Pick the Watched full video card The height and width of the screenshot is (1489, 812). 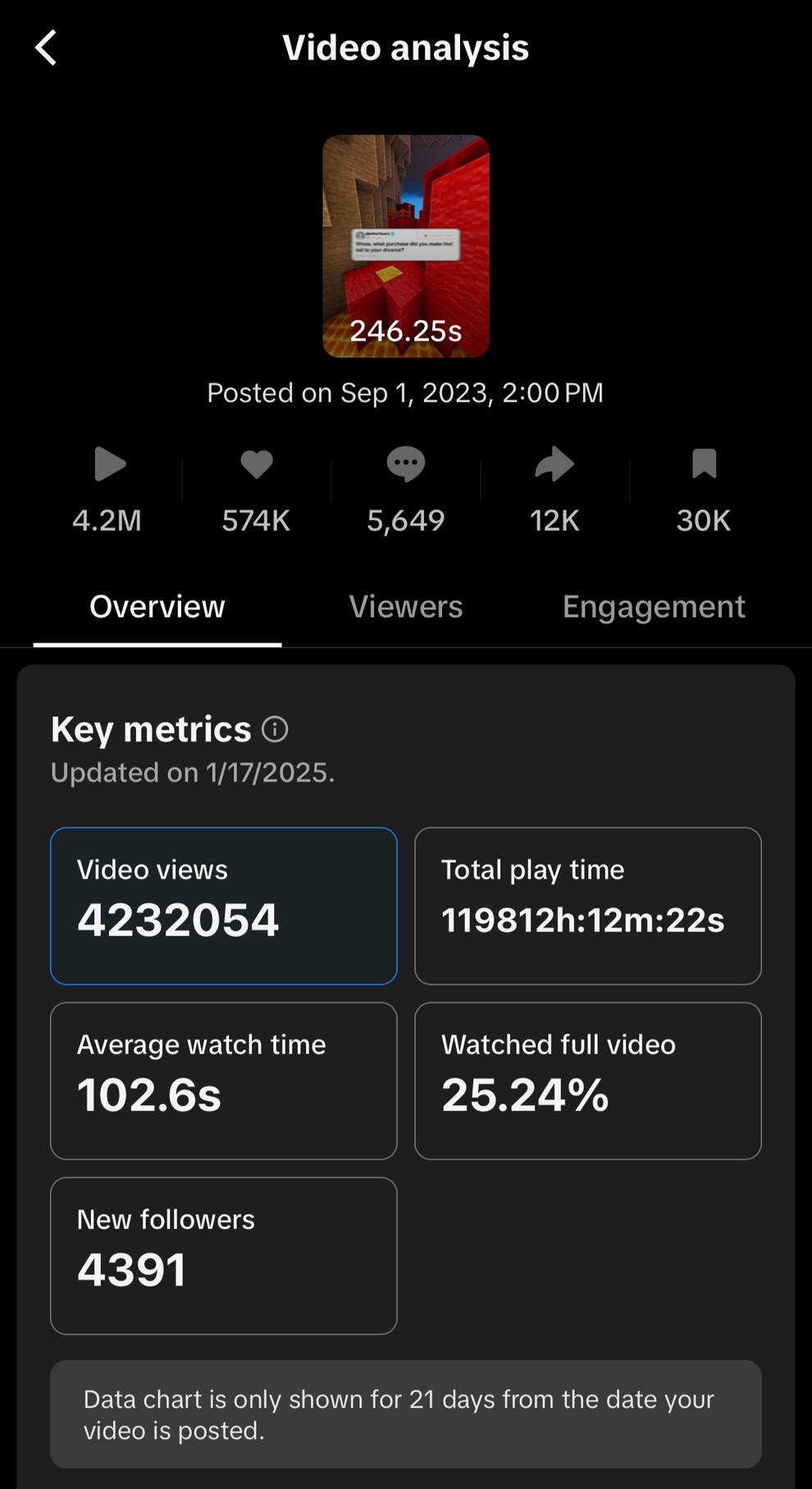coord(588,1080)
